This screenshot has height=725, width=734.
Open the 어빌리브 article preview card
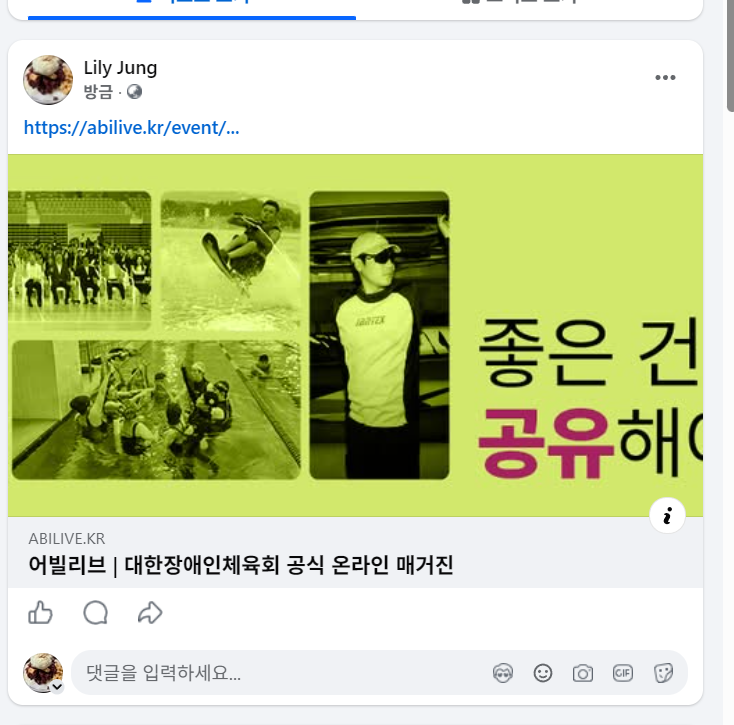click(x=355, y=553)
